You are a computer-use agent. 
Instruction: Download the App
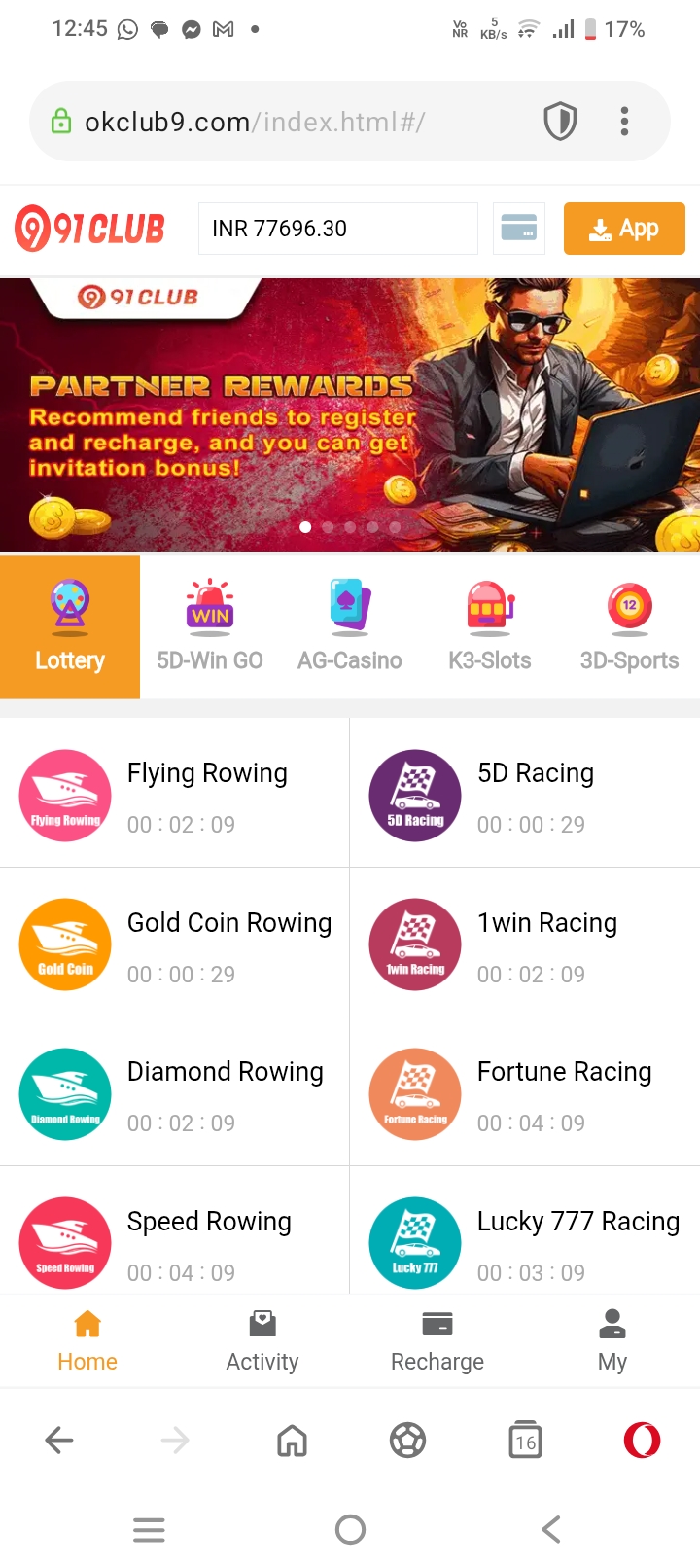[x=624, y=229]
